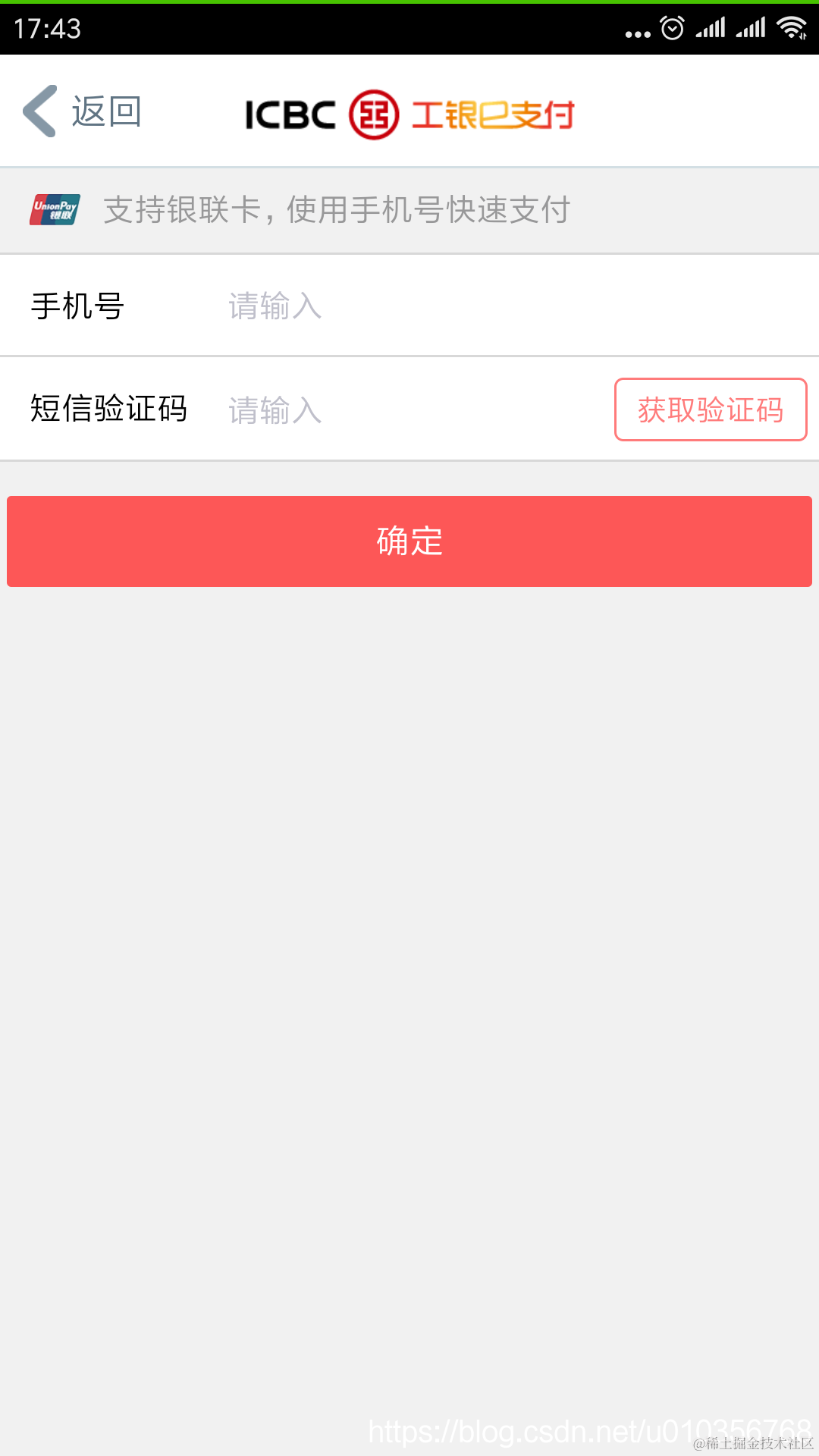Click the 返回 back text label
This screenshot has height=1456, width=819.
106,111
